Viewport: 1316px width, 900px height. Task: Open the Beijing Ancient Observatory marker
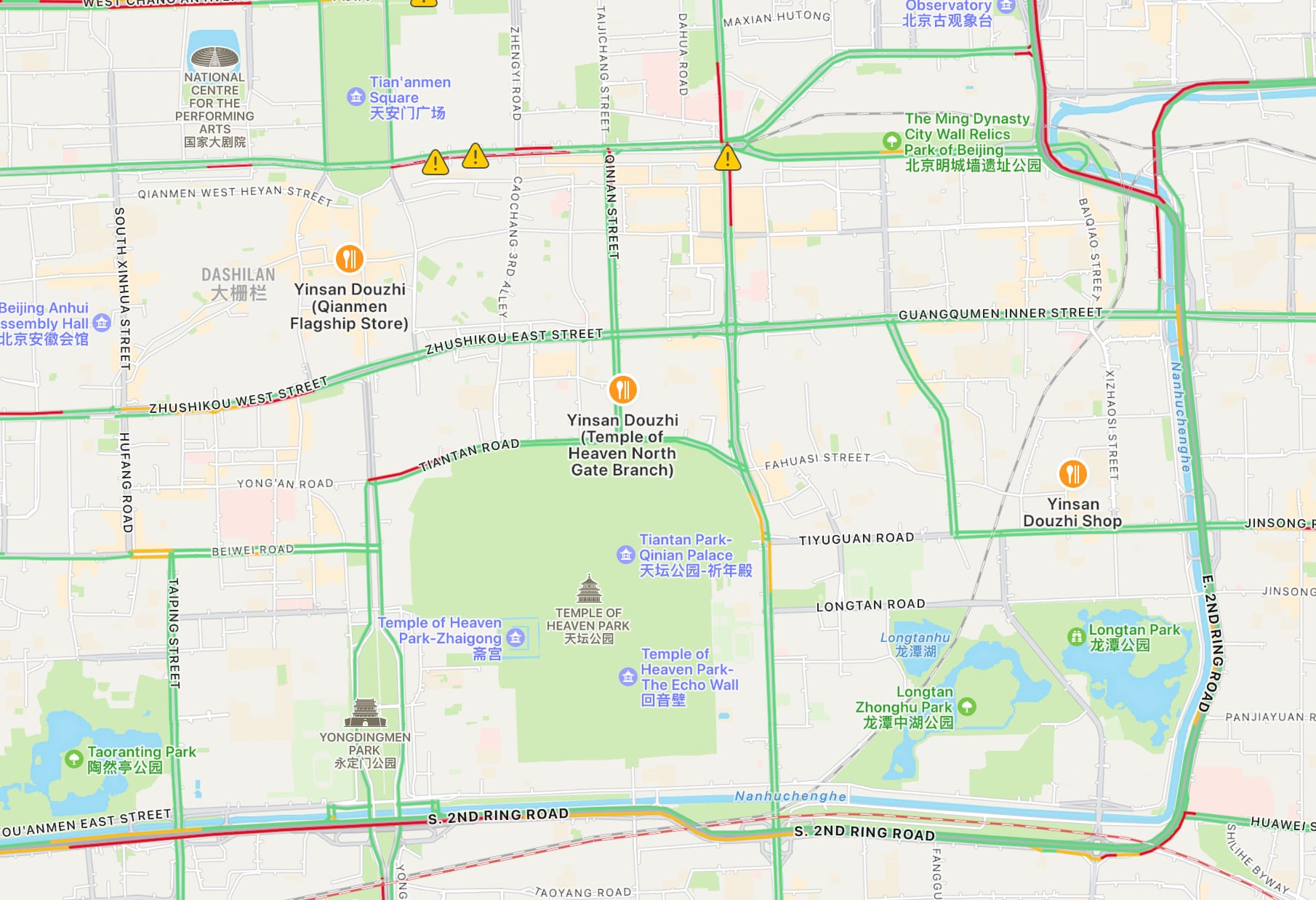[x=1006, y=7]
